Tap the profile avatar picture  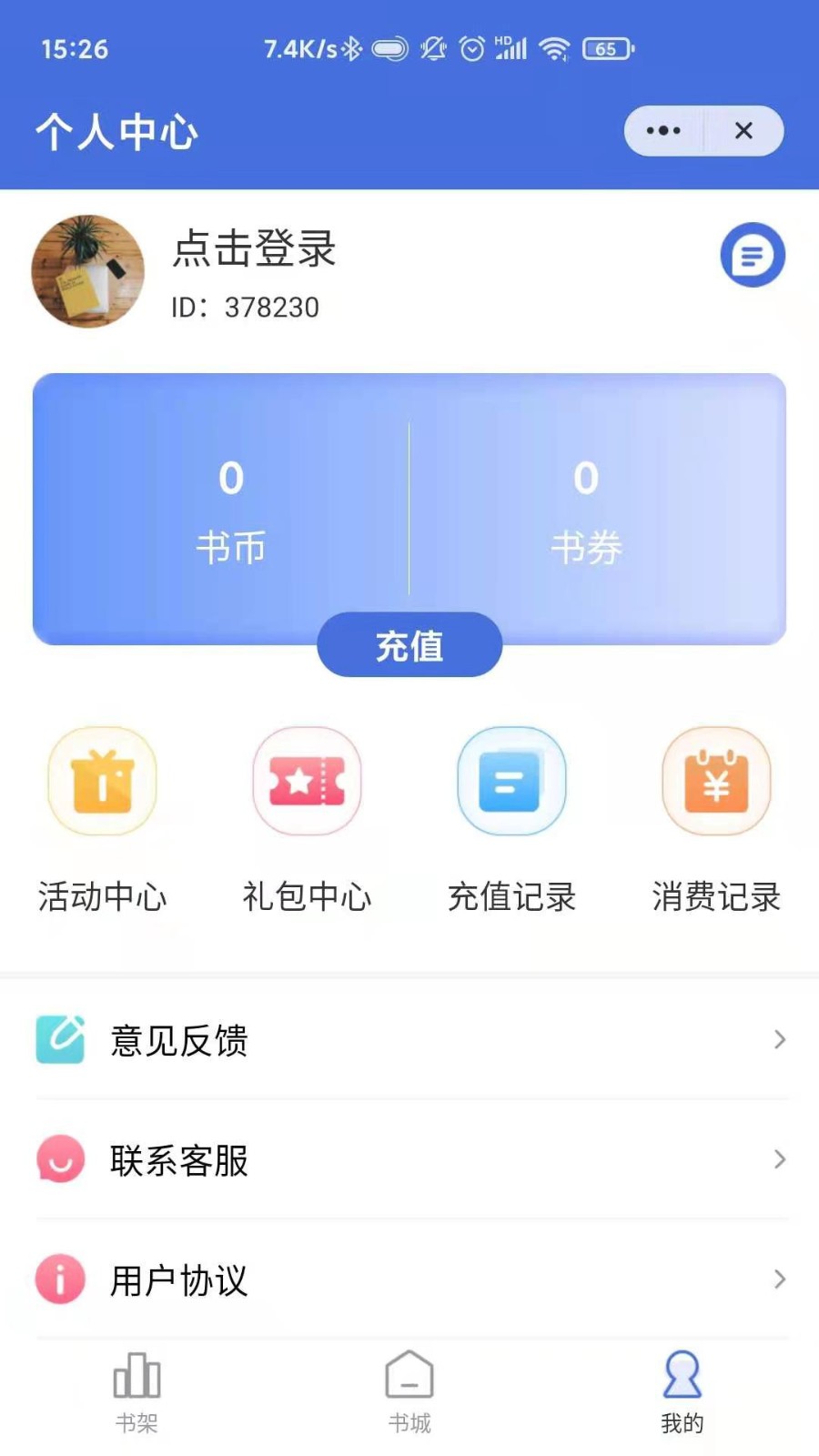tap(88, 271)
